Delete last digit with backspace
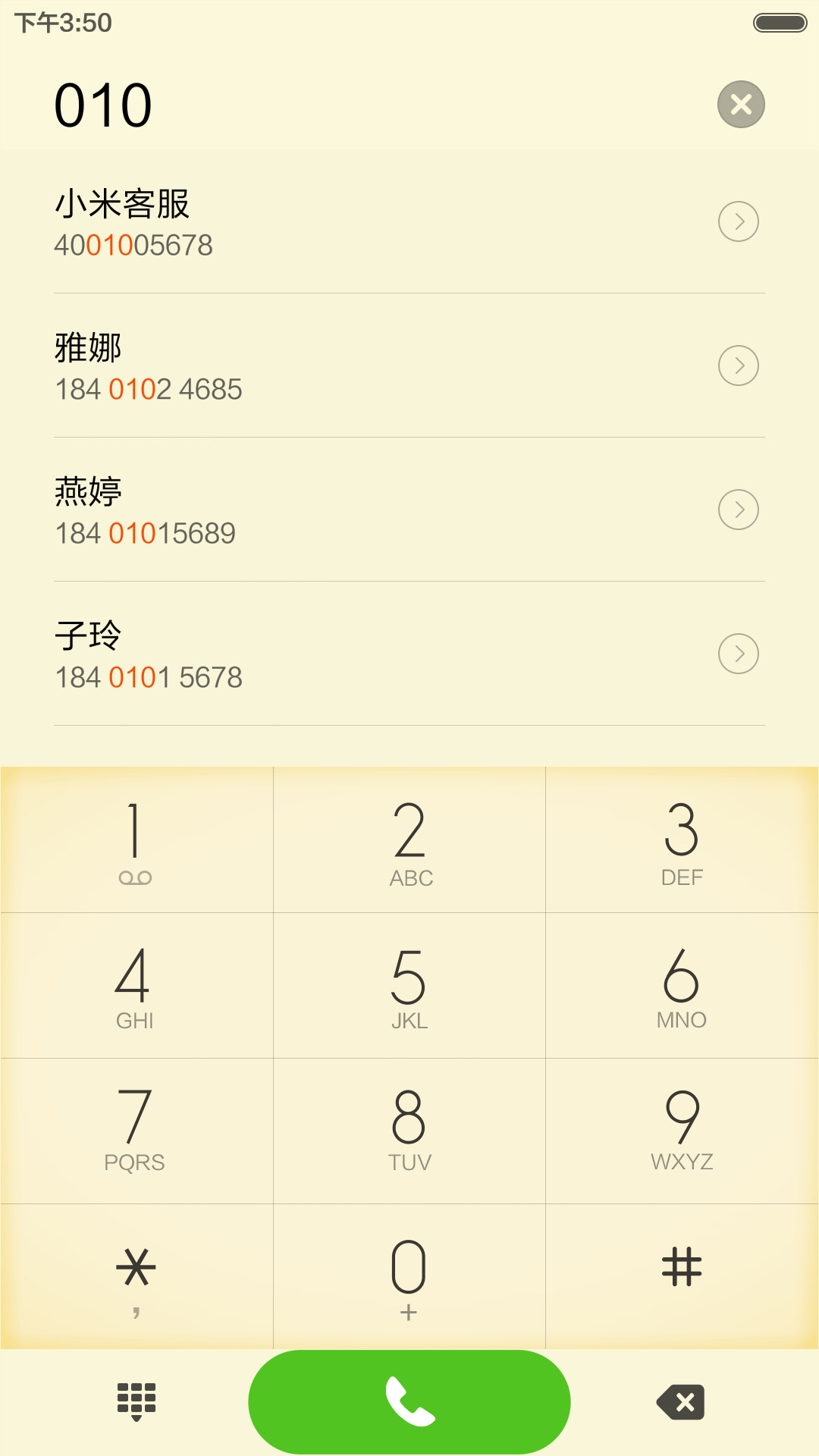 pyautogui.click(x=681, y=1402)
